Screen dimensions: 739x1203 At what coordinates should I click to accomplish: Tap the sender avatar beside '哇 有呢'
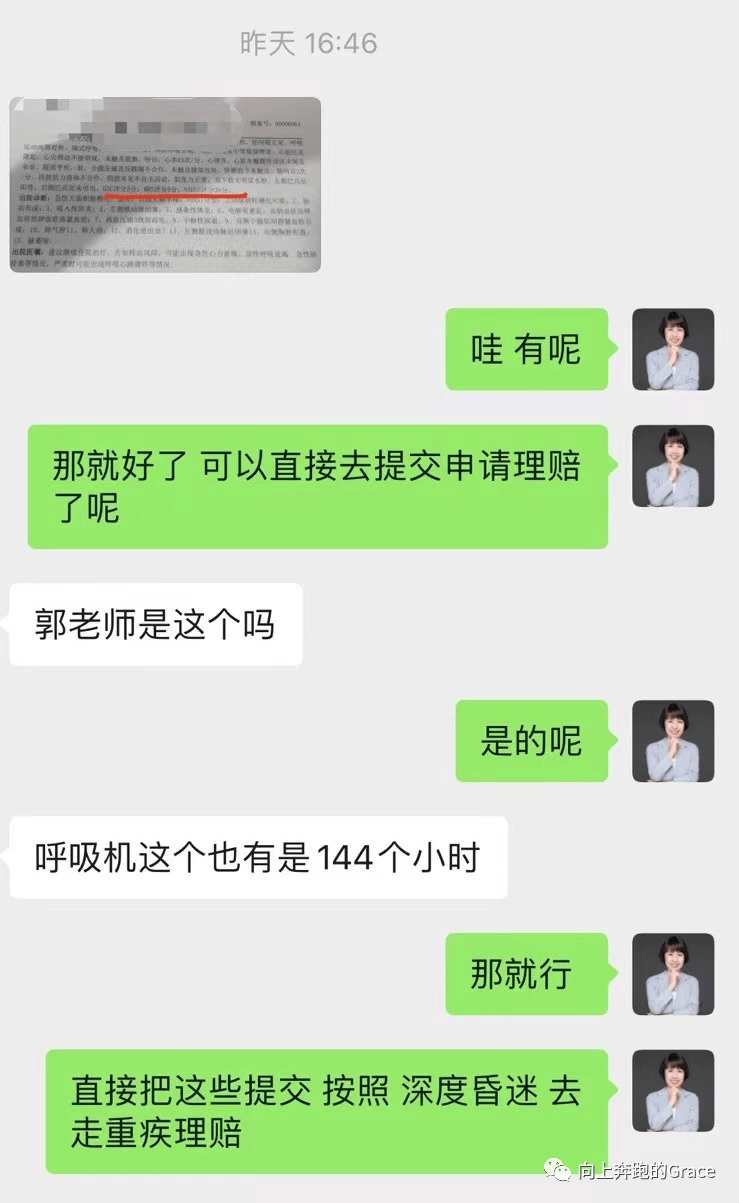click(673, 349)
